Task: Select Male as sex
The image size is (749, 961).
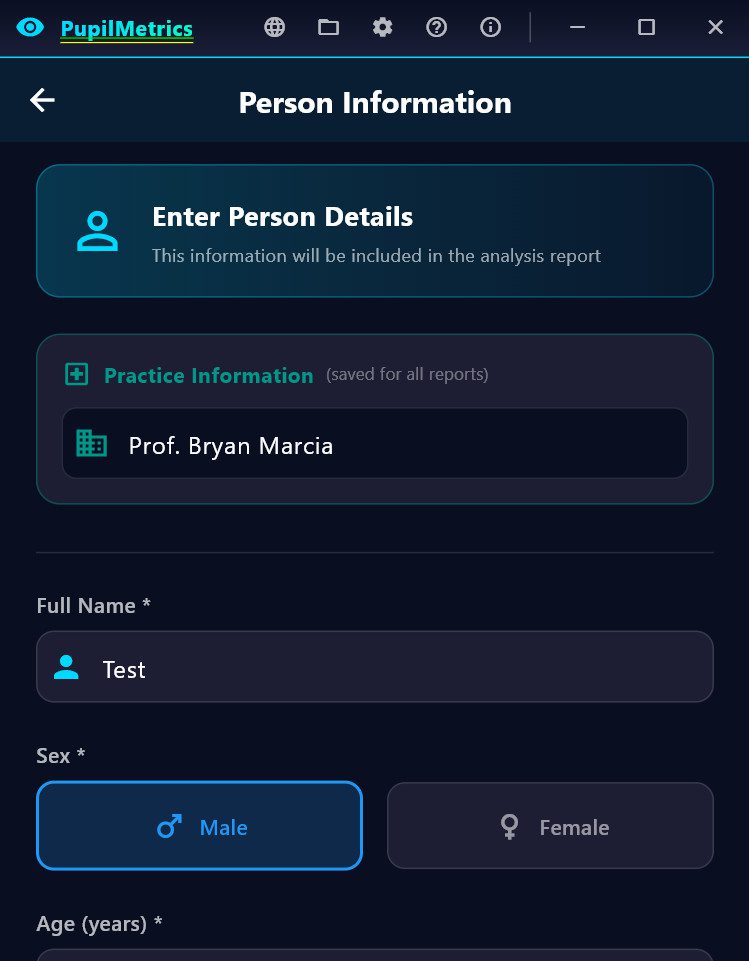Action: (200, 826)
